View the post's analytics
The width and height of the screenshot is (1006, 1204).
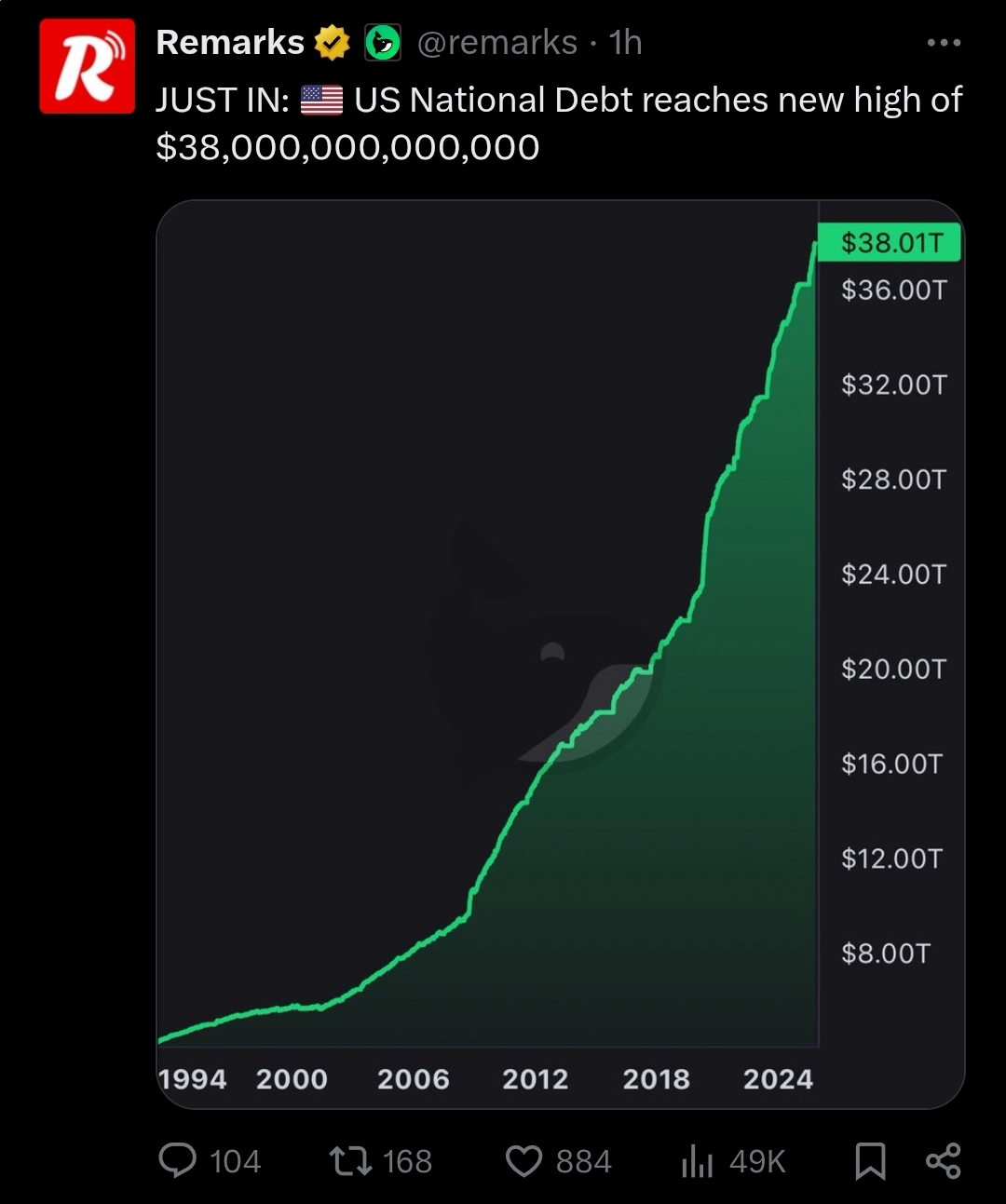coord(697,1160)
